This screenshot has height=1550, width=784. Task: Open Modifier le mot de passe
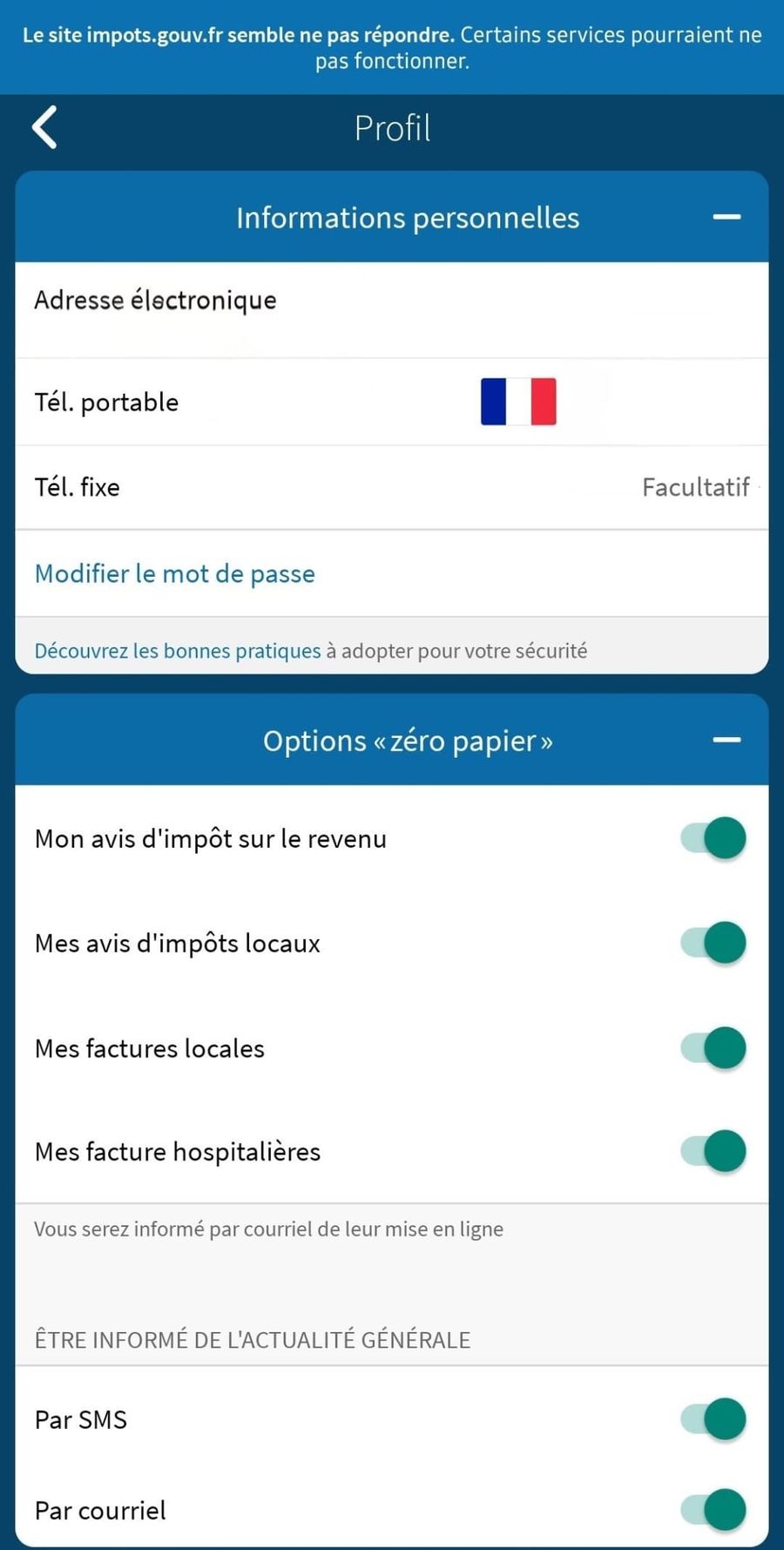click(175, 573)
